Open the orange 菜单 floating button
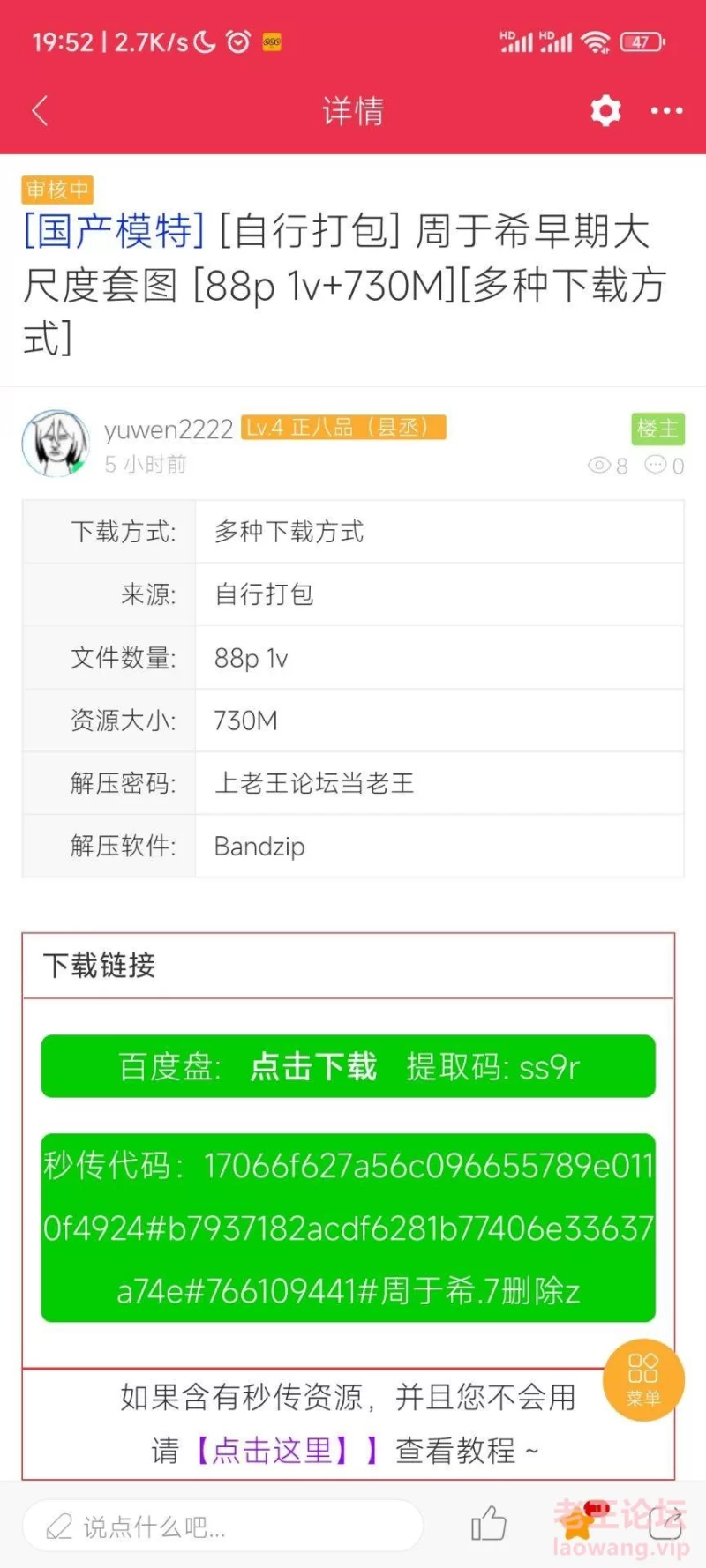This screenshot has height=1568, width=706. click(x=643, y=1380)
